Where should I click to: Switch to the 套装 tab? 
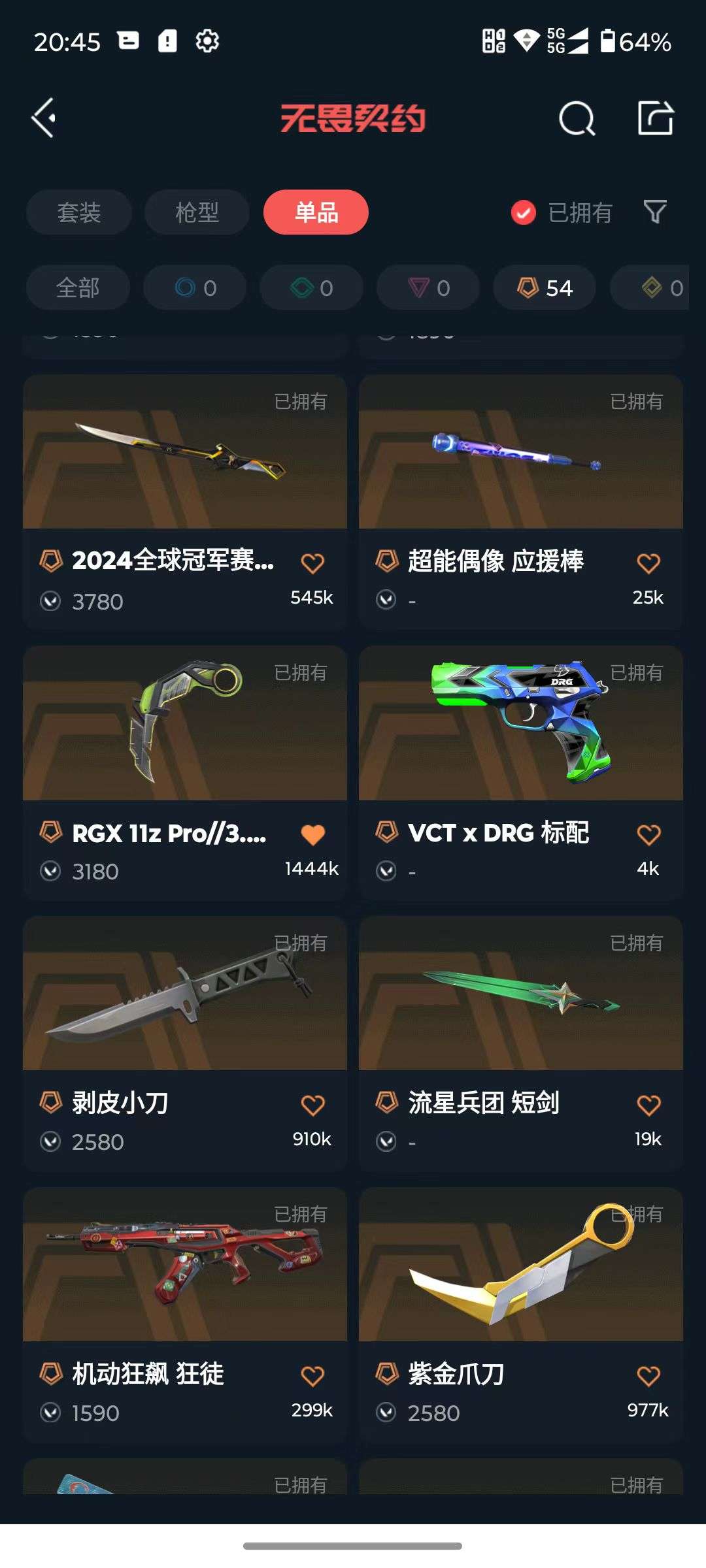pos(79,212)
